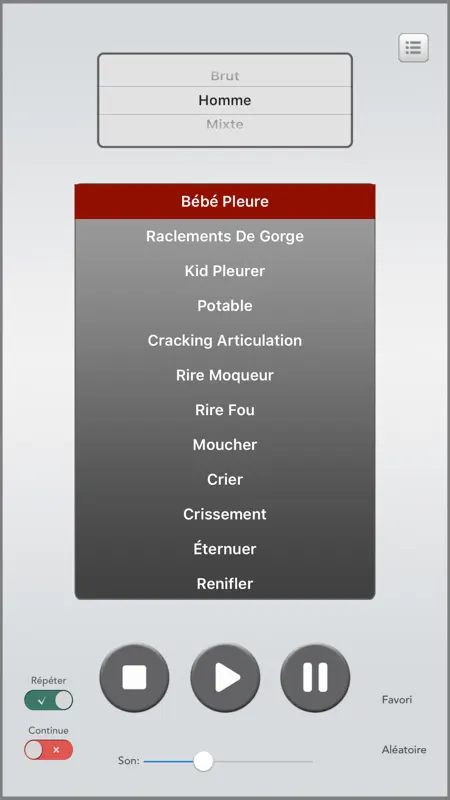
Task: Select the Moucher sound
Action: [224, 444]
